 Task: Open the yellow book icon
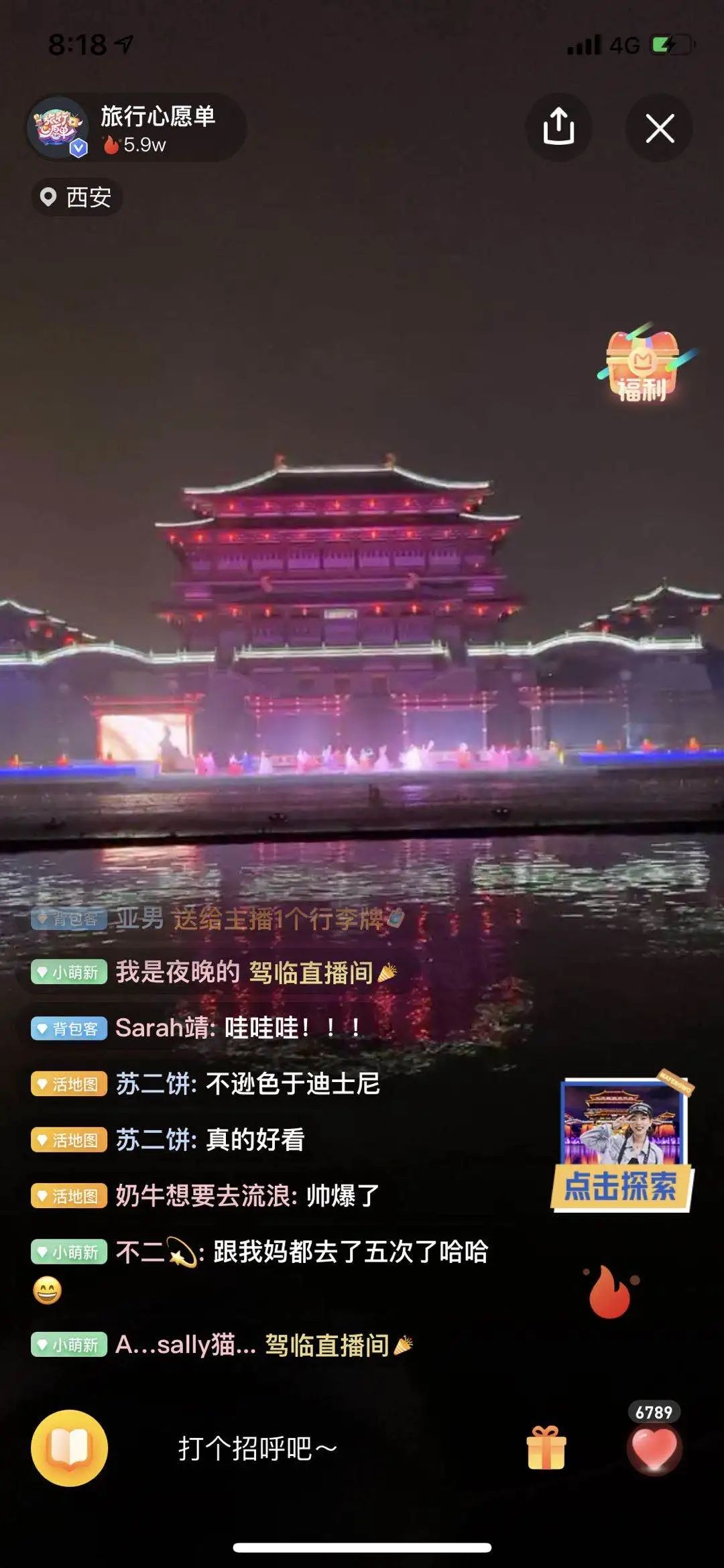tap(69, 1448)
